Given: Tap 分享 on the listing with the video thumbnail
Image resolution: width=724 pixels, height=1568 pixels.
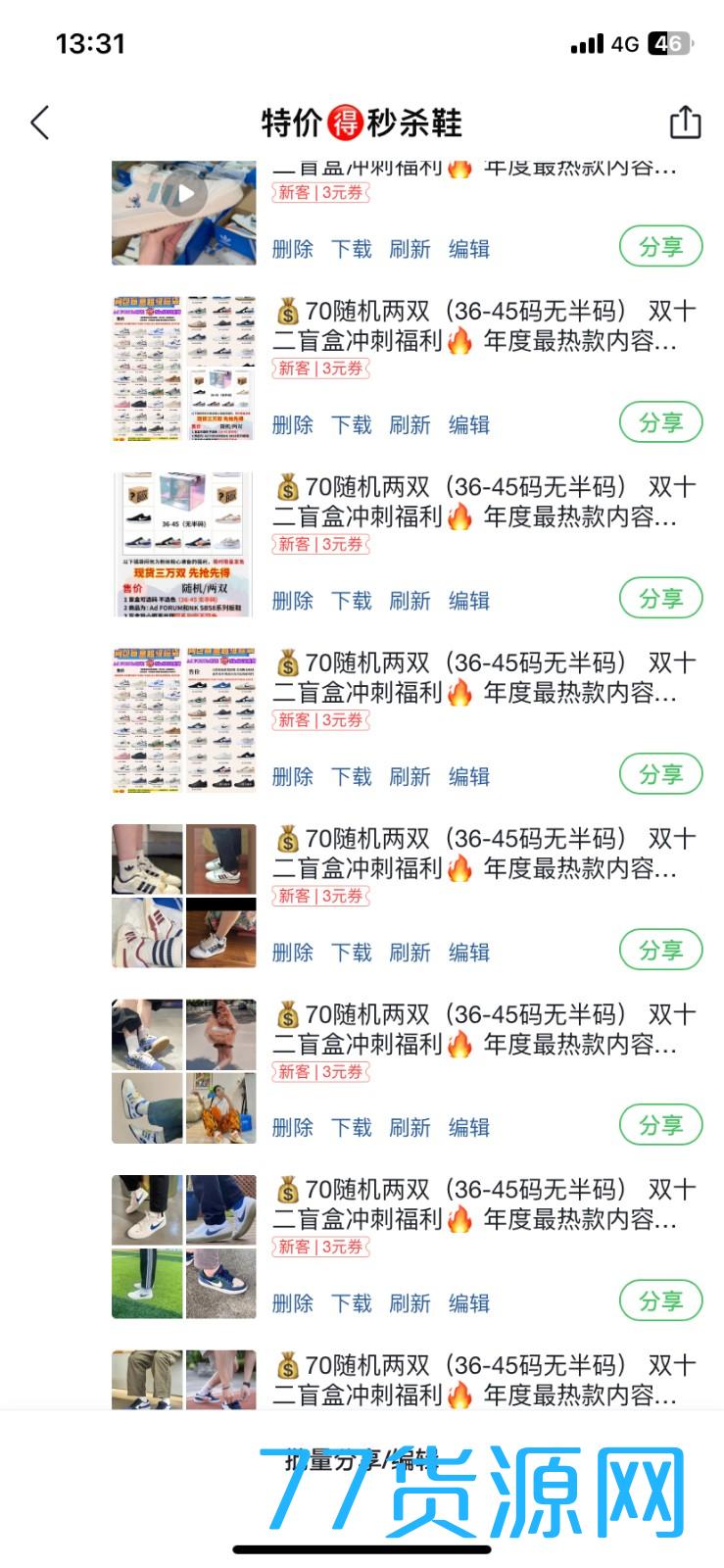Looking at the screenshot, I should [x=661, y=247].
